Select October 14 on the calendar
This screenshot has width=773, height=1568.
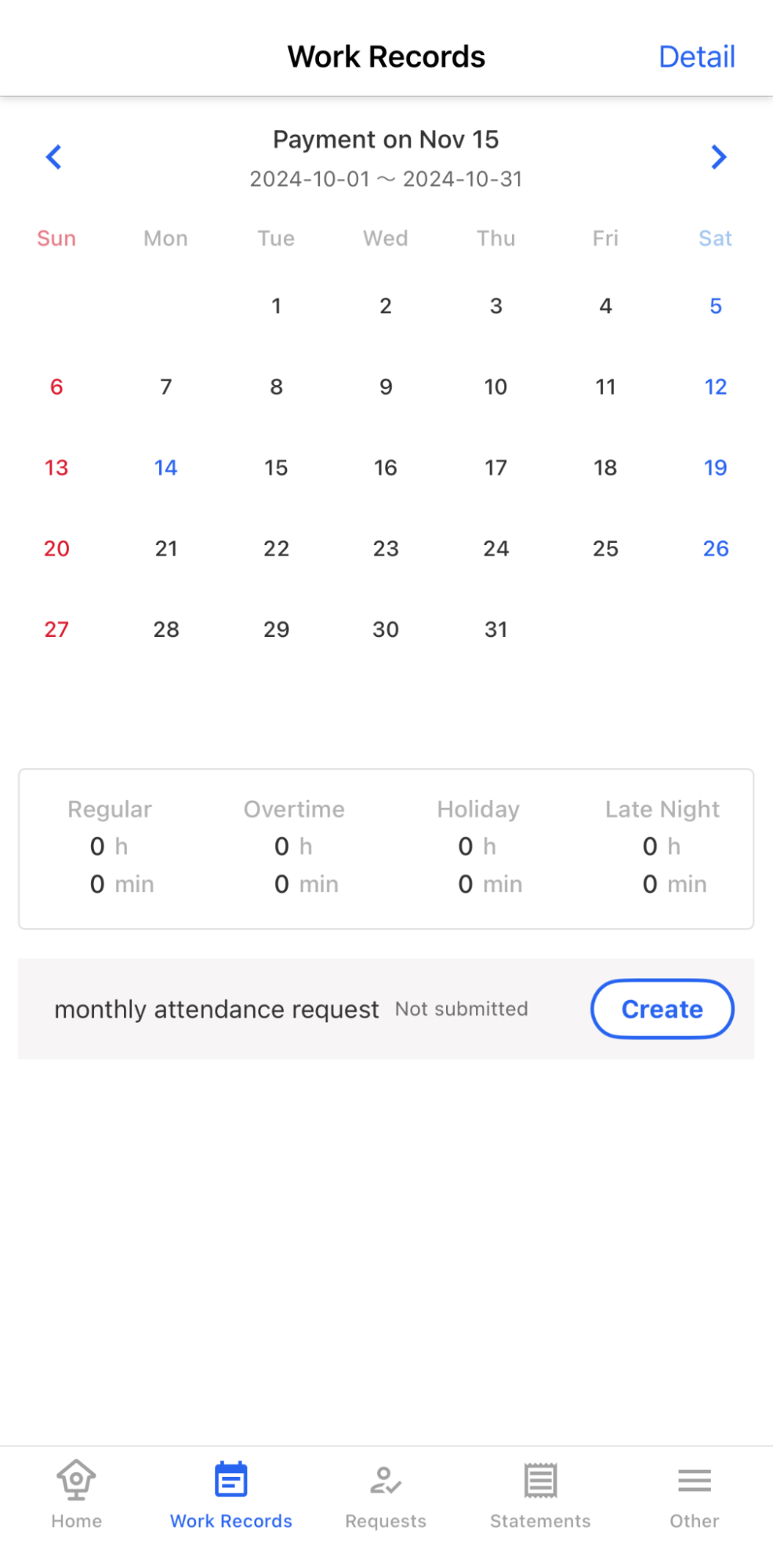(x=166, y=467)
